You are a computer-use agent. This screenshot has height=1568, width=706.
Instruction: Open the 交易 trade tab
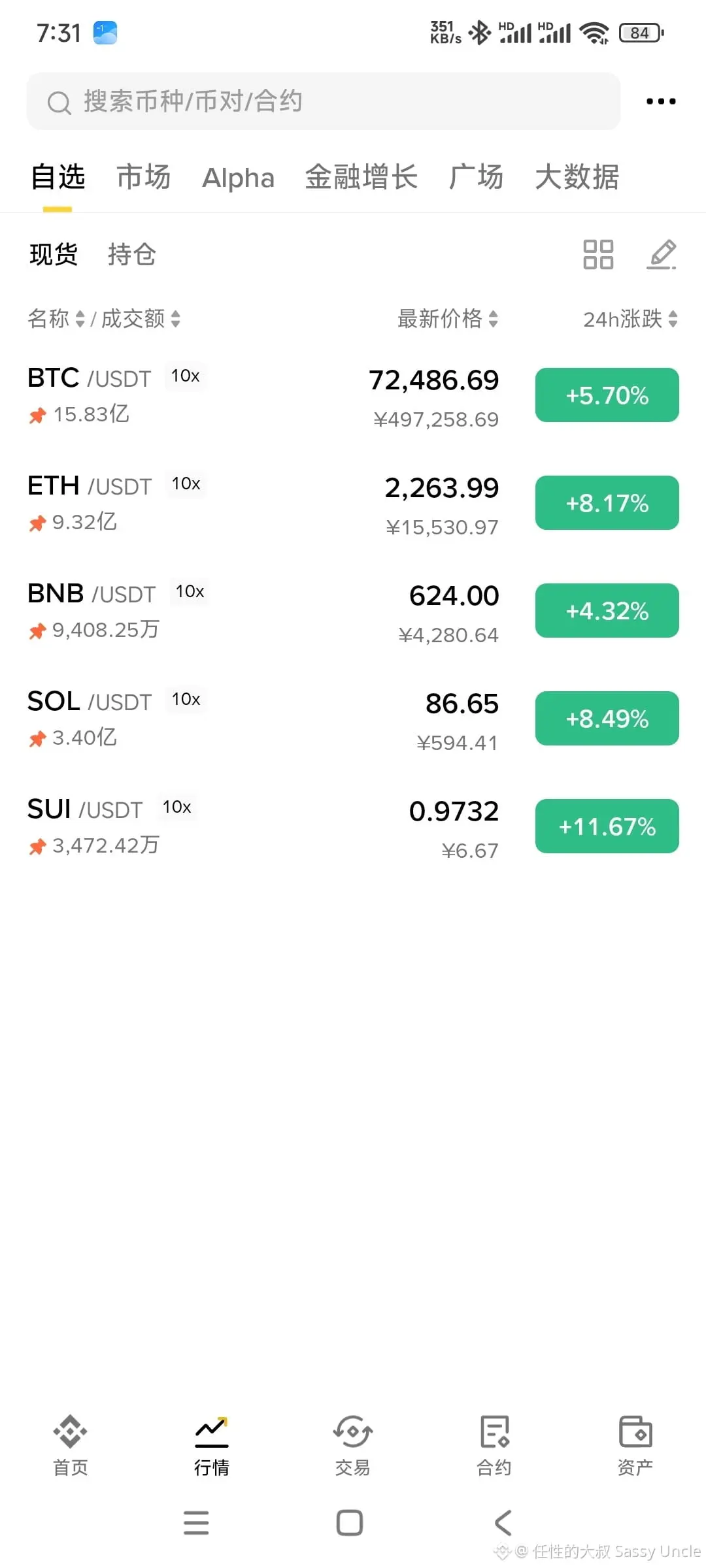(353, 1445)
